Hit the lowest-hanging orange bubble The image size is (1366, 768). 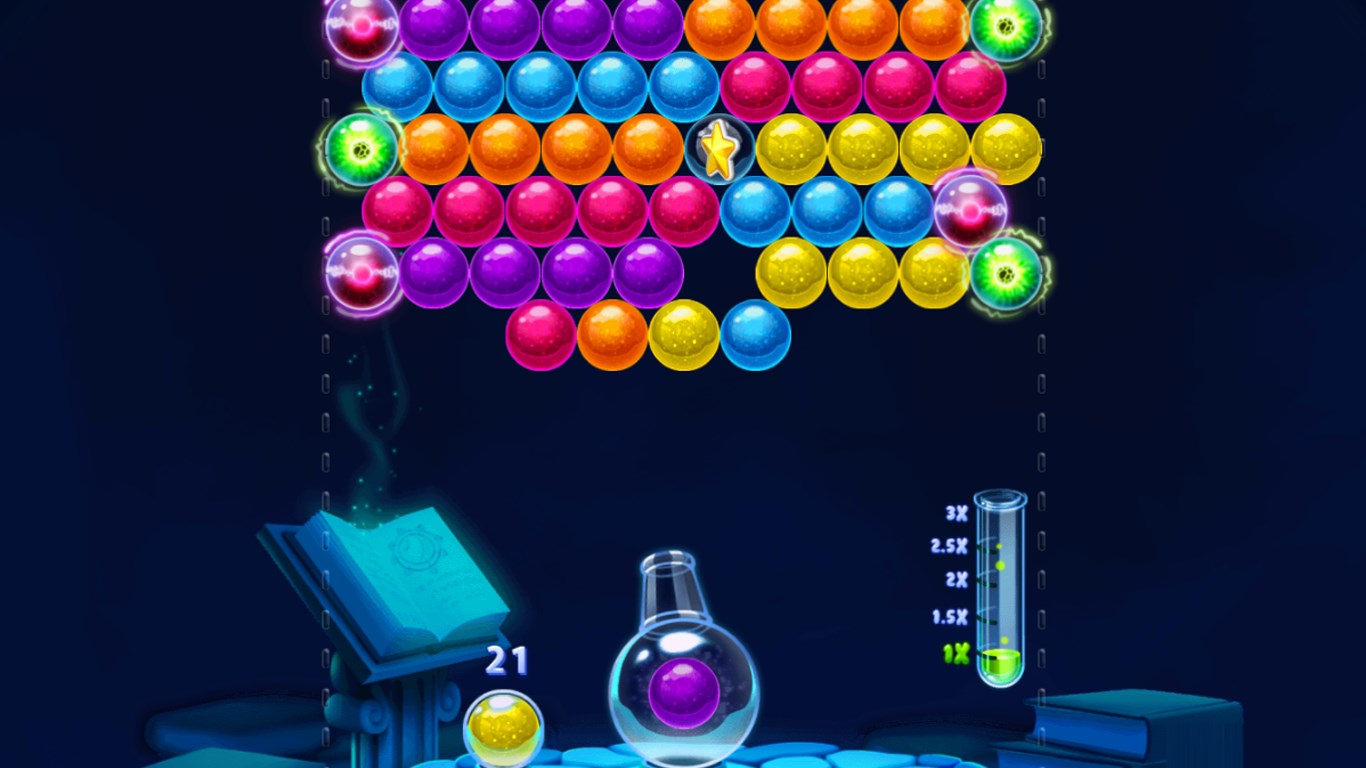coord(612,334)
